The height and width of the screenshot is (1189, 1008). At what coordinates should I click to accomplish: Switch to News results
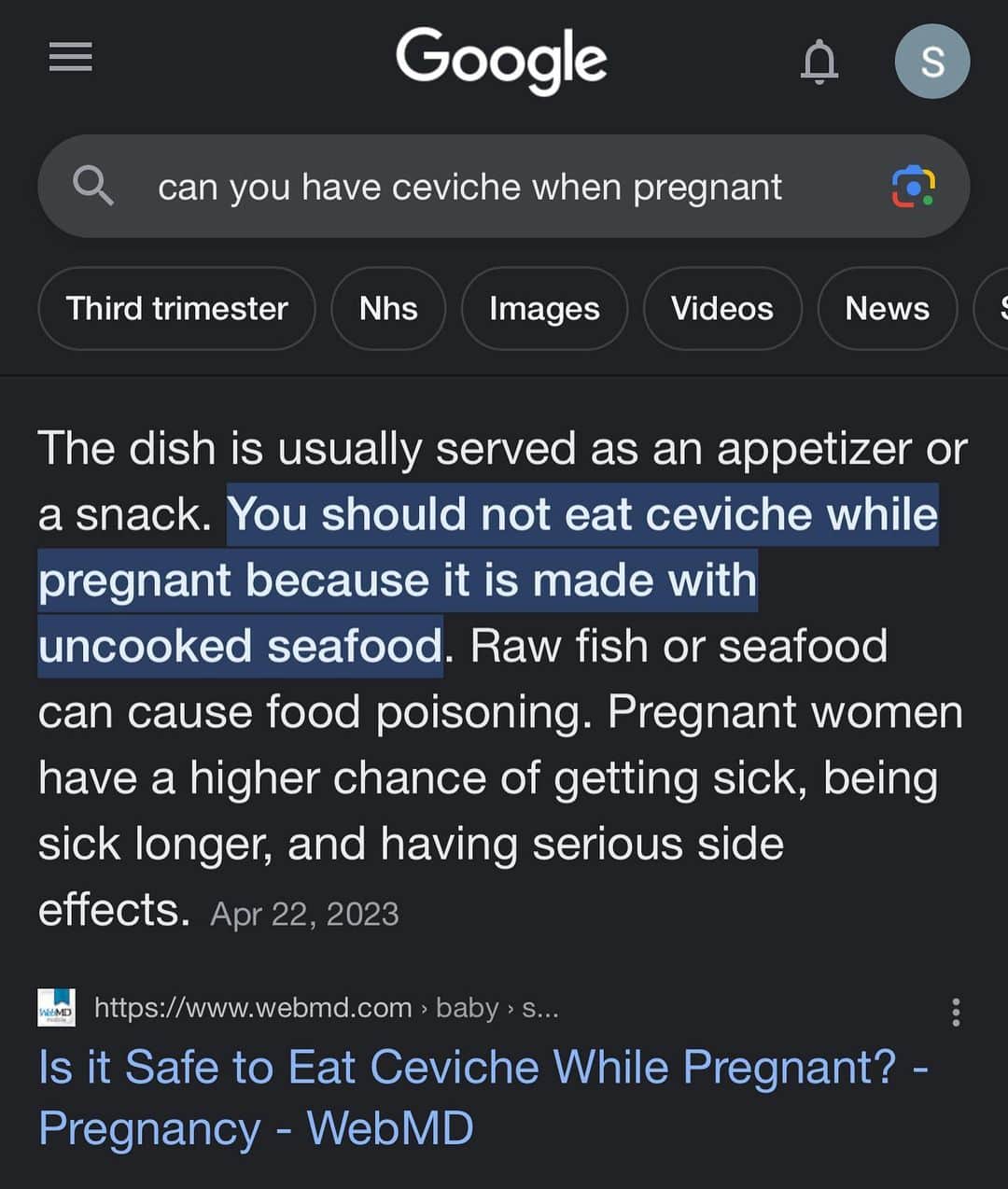point(887,309)
